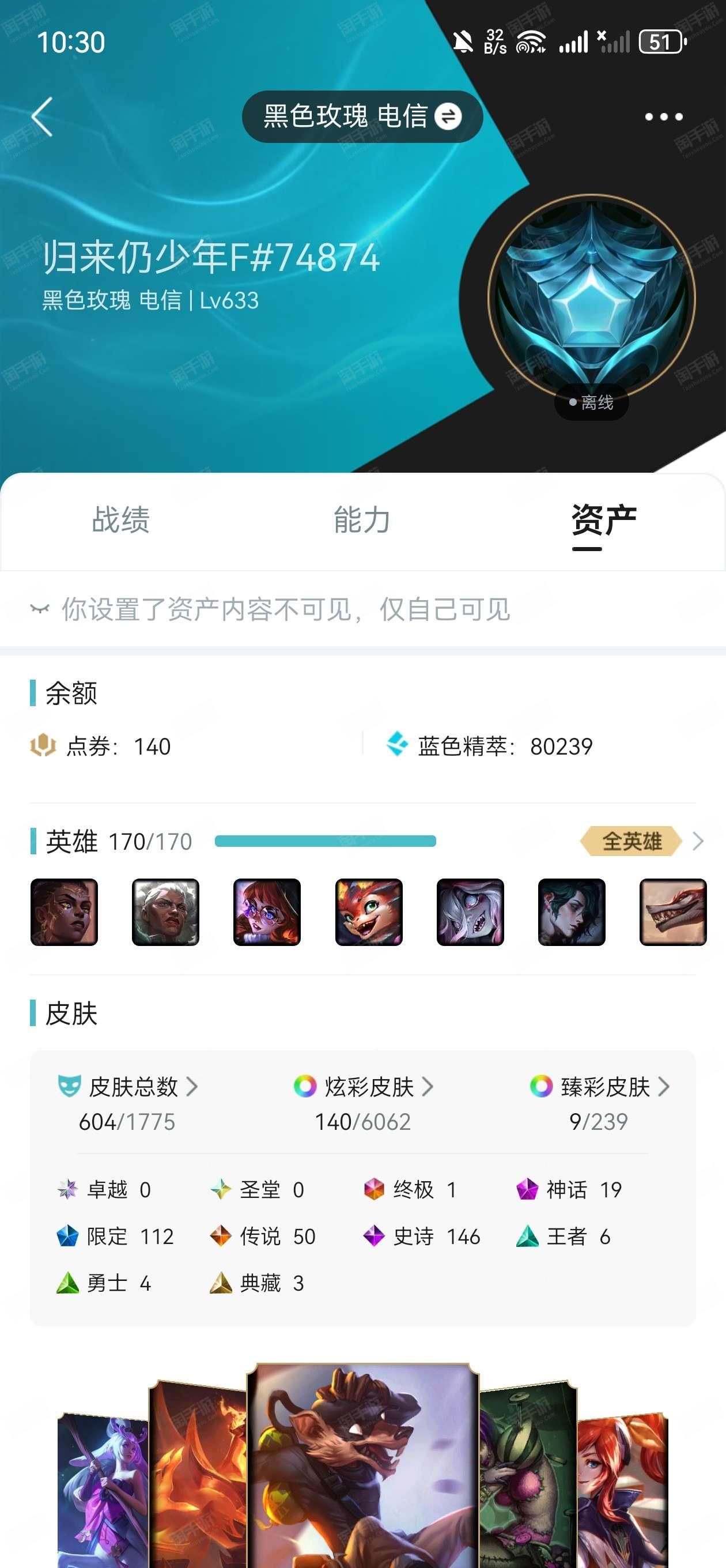The height and width of the screenshot is (1568, 726).
Task: Go back using the top-left arrow
Action: click(42, 116)
